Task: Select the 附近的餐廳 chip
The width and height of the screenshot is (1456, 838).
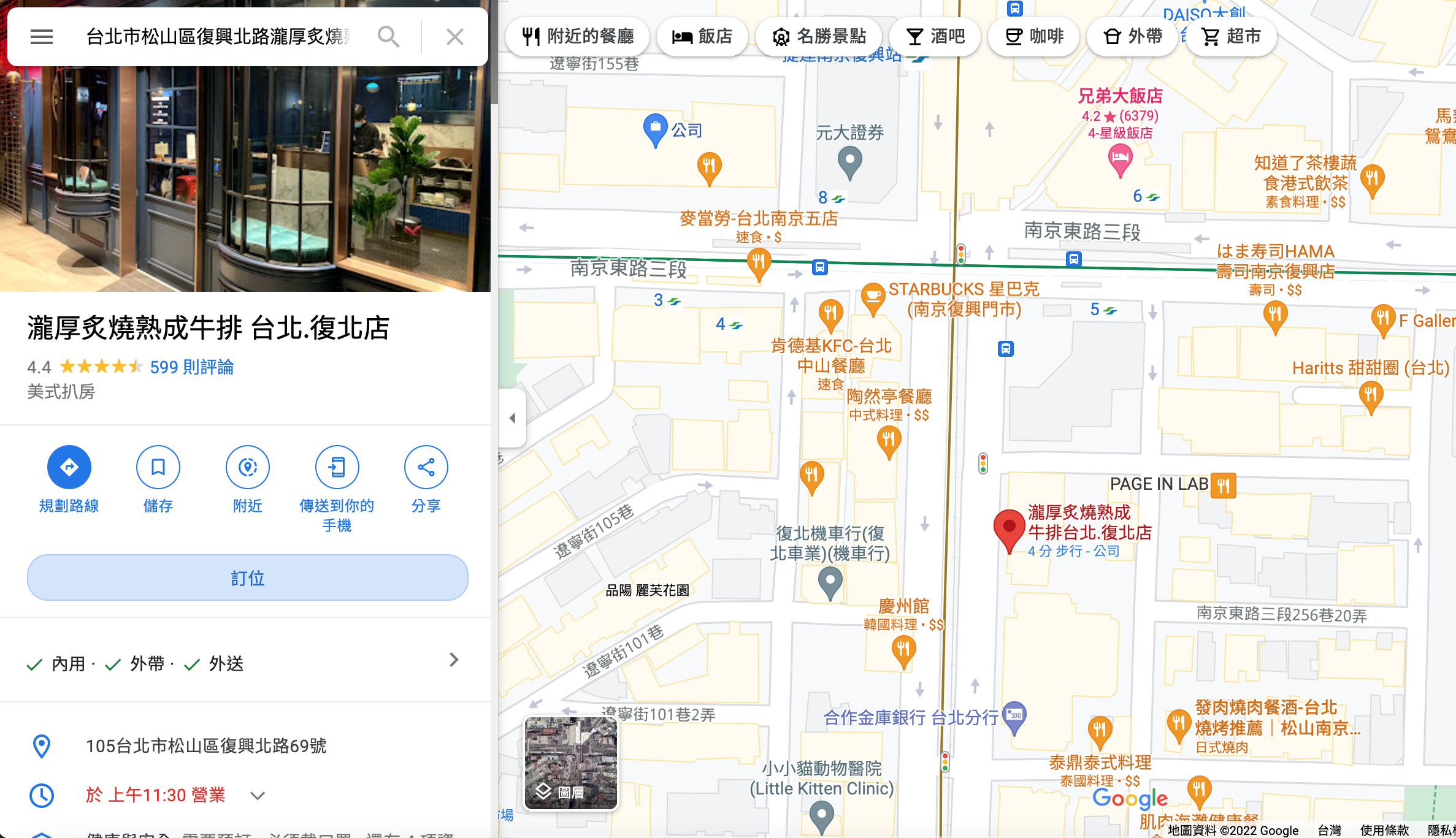Action: click(578, 37)
